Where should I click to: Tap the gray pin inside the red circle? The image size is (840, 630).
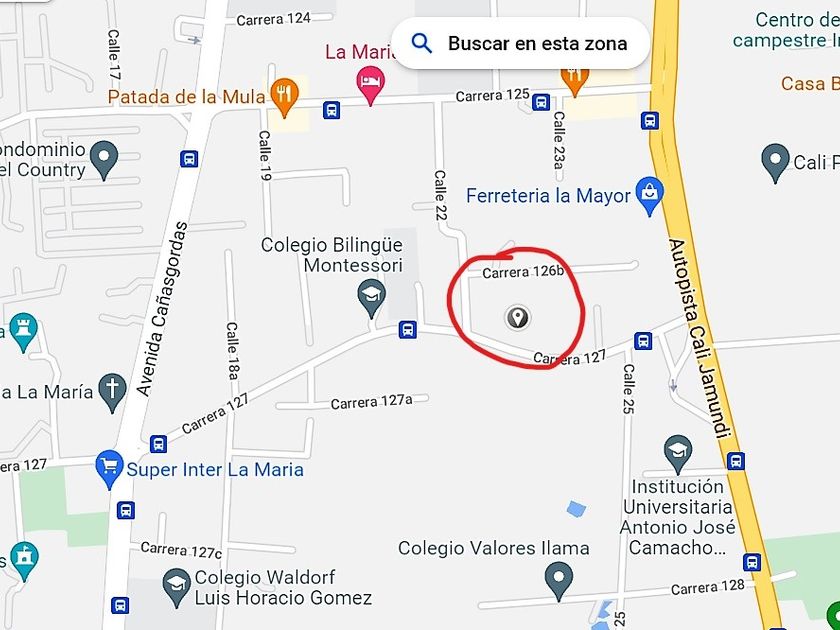(x=517, y=318)
